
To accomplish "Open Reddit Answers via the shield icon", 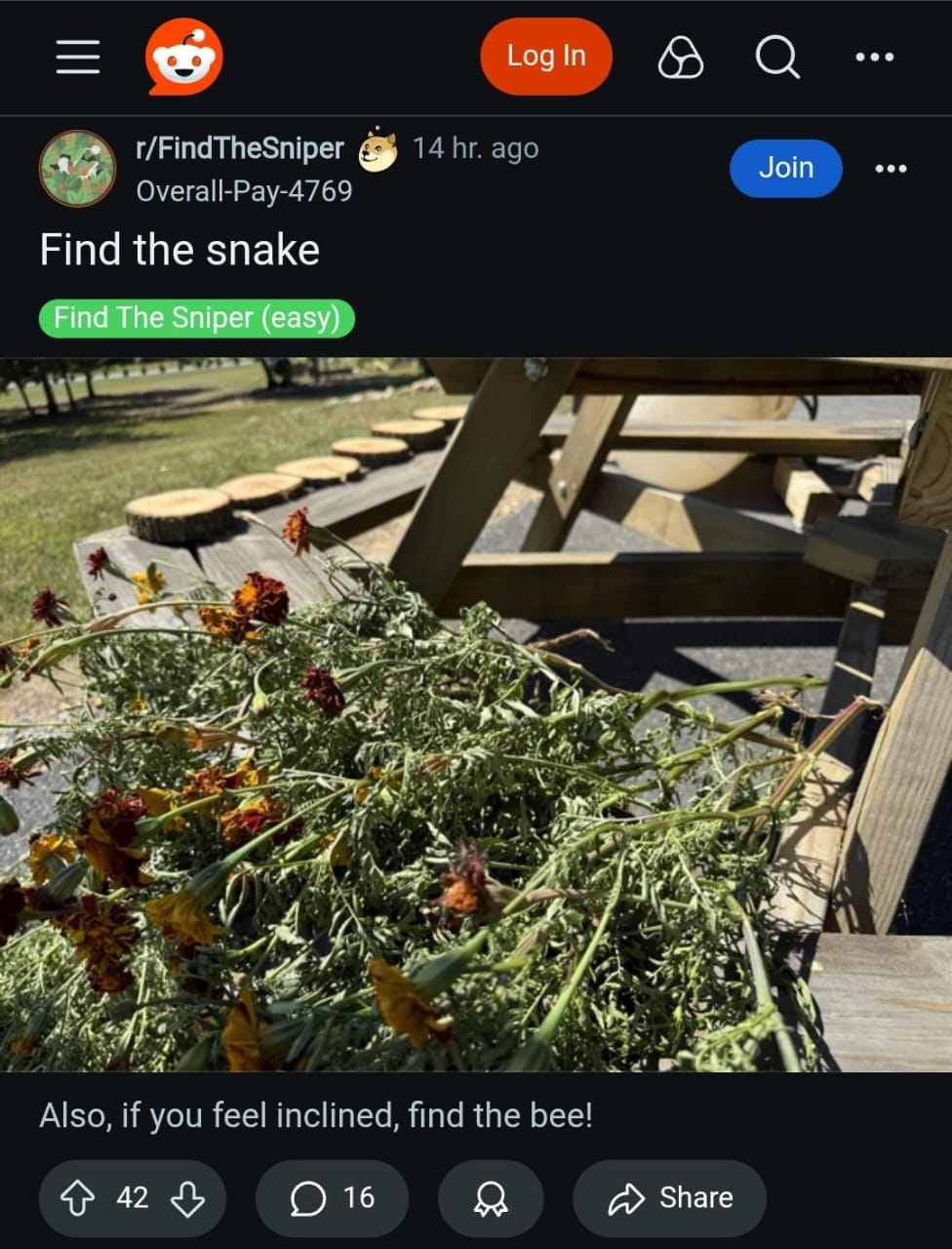I will [682, 57].
